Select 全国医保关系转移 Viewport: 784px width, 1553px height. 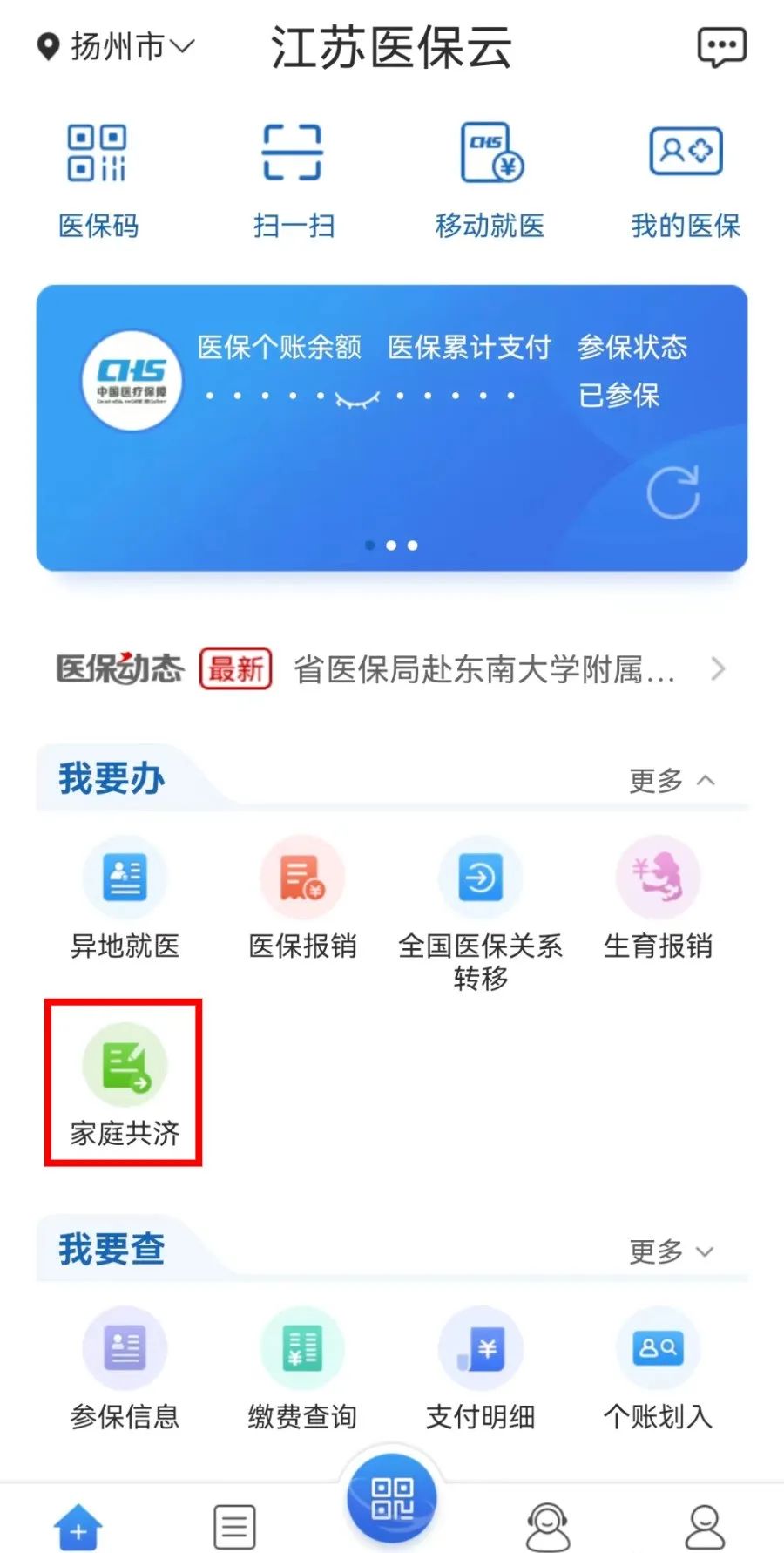point(480,911)
